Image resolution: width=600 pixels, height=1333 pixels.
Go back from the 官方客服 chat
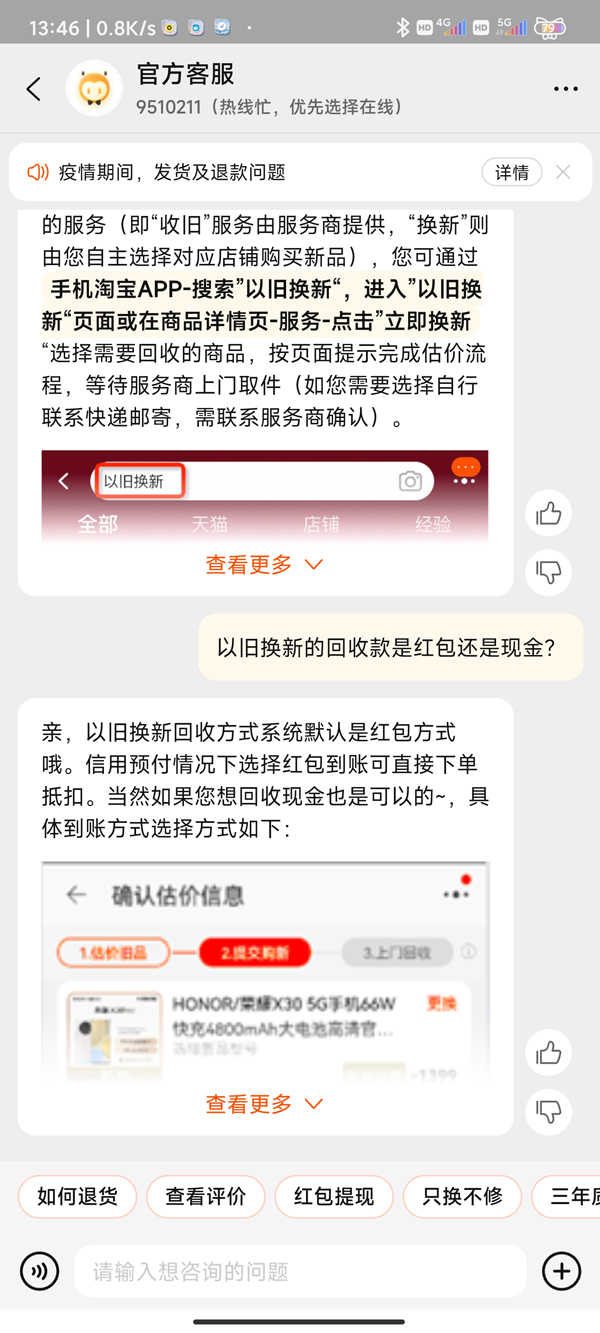click(34, 89)
